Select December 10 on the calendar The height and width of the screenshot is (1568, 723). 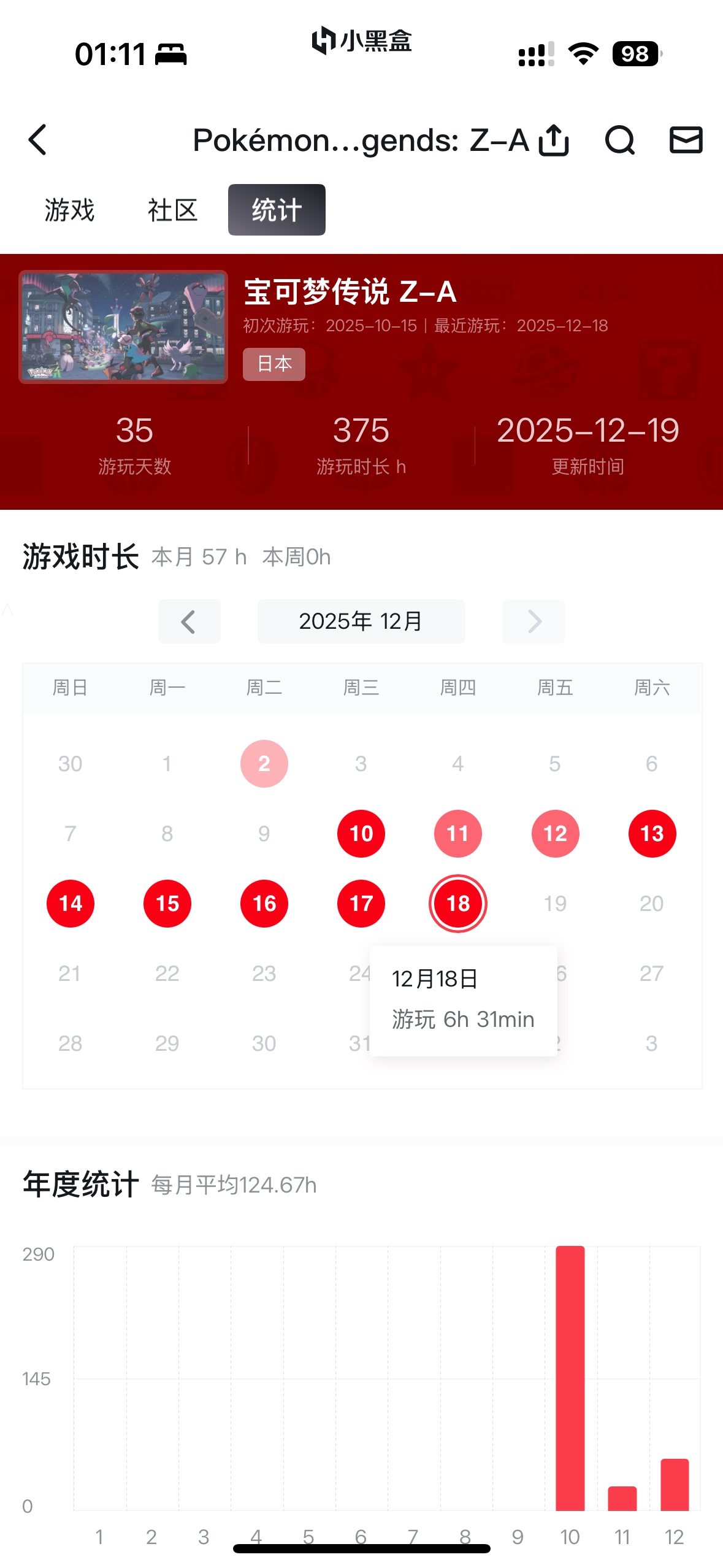point(361,834)
